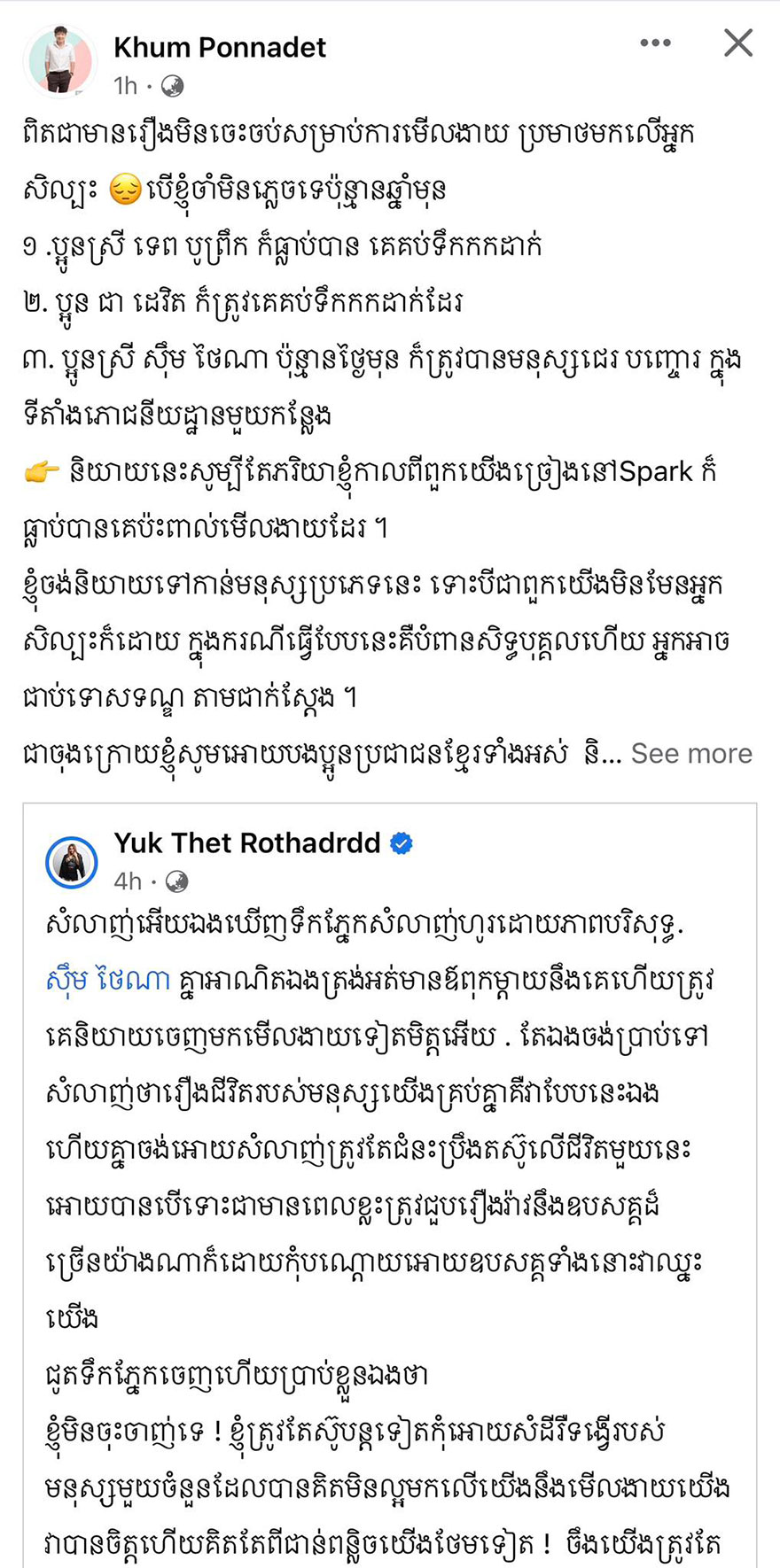
Task: Open Yuk Thet Rothadrdd's profile name
Action: (247, 843)
